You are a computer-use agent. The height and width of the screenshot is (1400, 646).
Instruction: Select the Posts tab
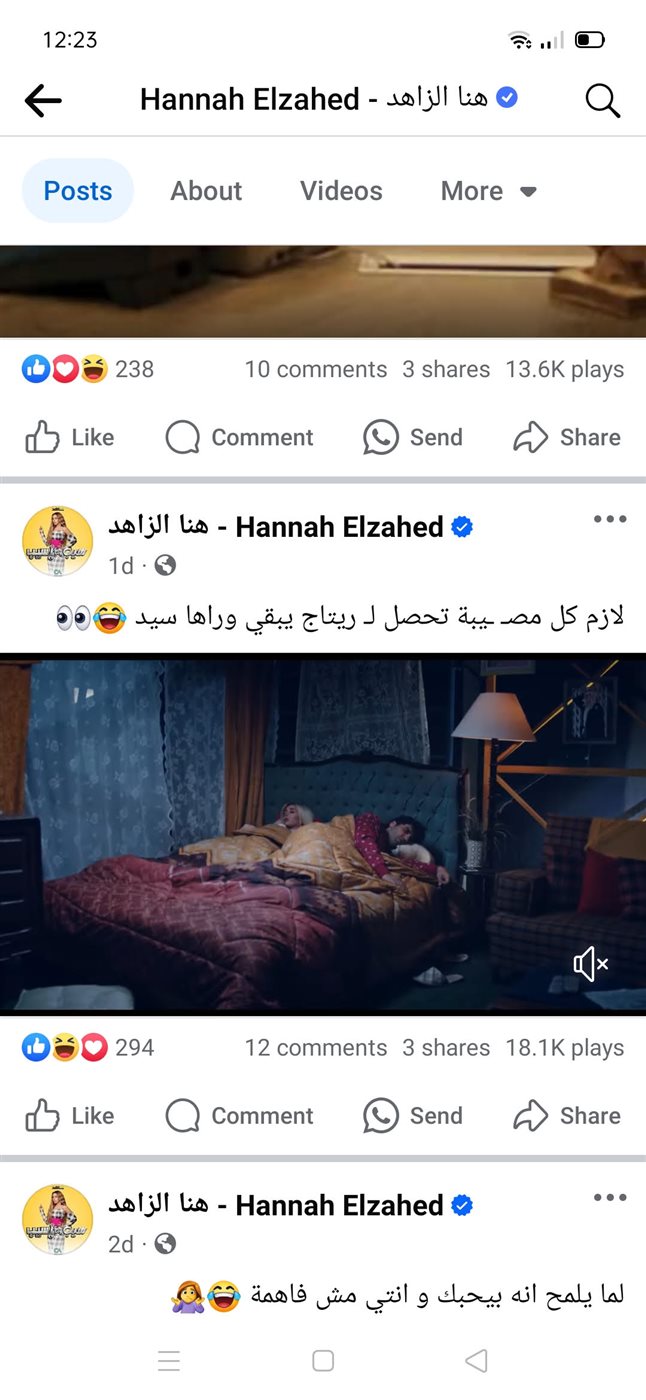click(x=78, y=191)
